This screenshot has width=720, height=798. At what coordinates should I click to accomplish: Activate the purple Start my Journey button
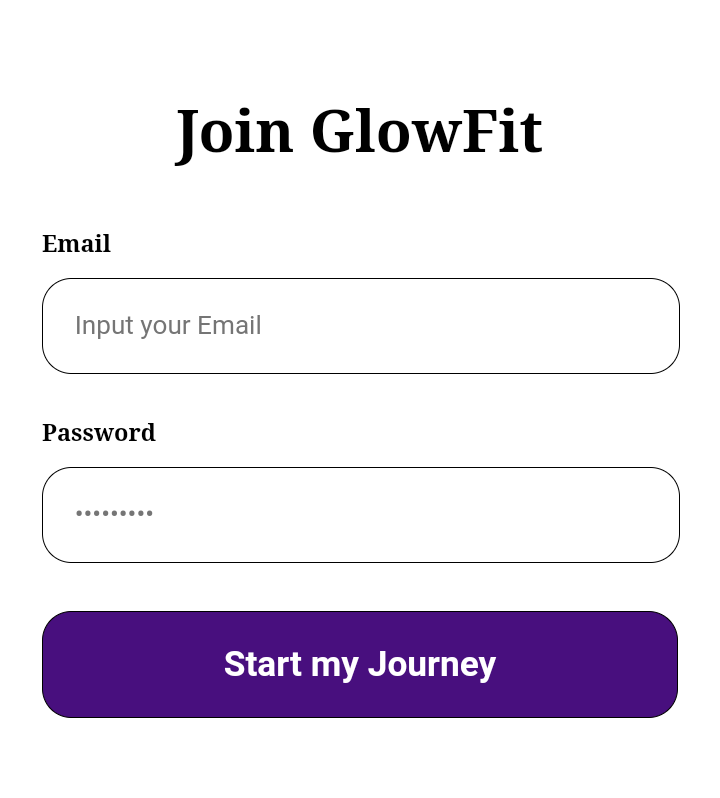(x=360, y=664)
